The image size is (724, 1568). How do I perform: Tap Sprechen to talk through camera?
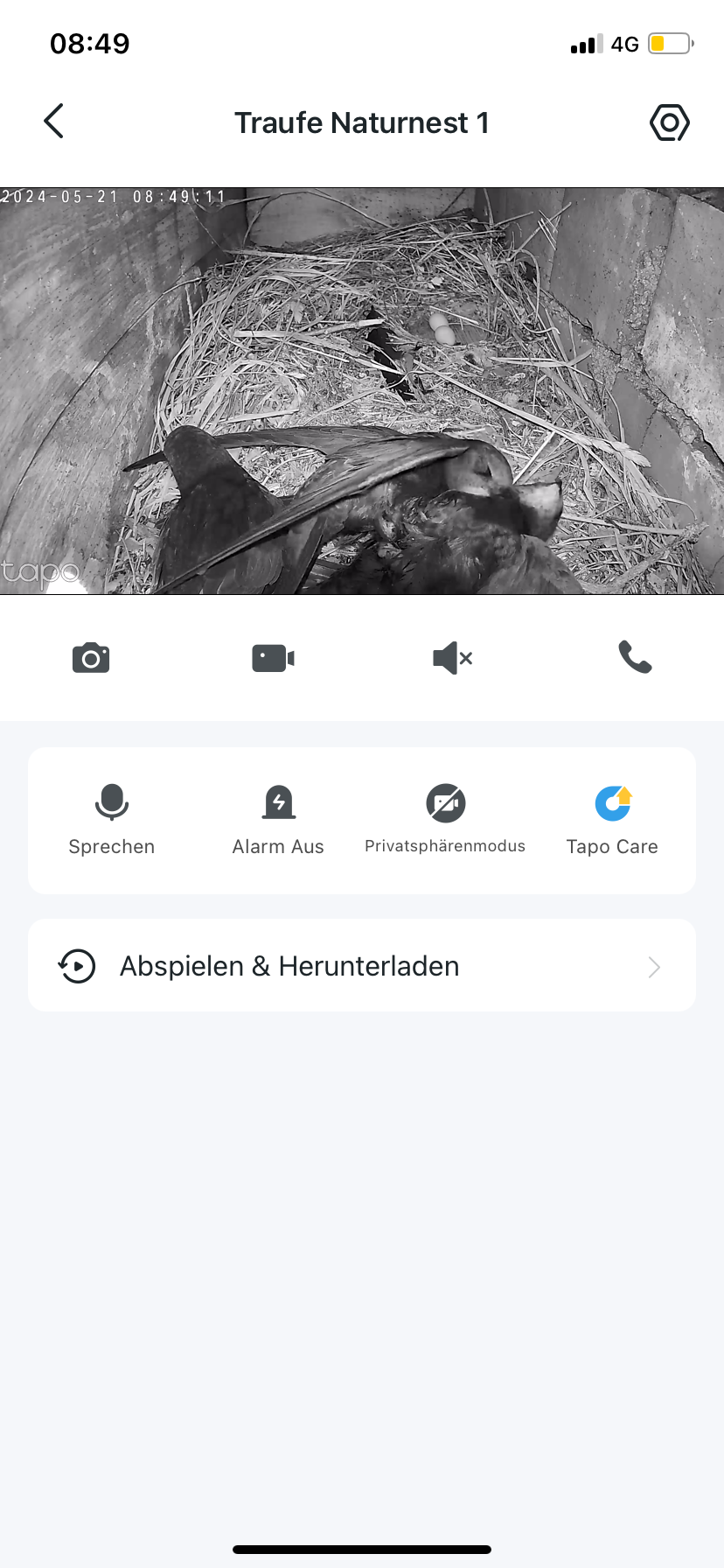tap(112, 820)
